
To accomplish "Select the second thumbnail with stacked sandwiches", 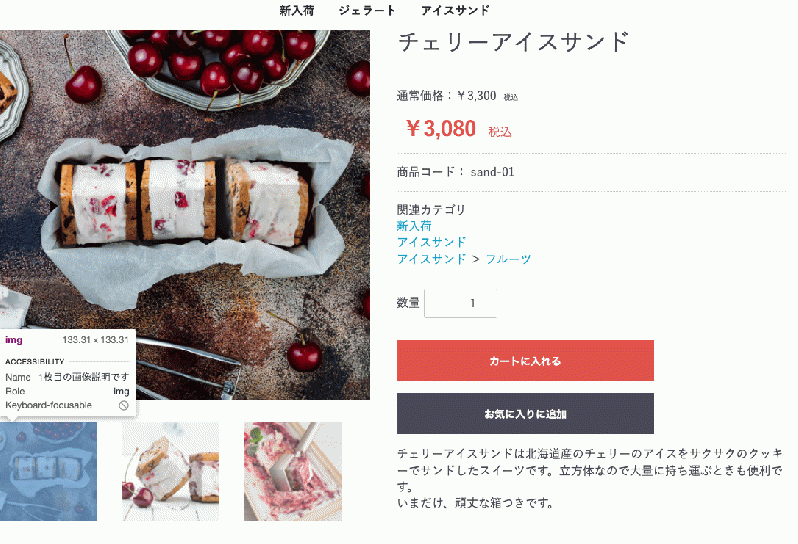I will tap(170, 471).
